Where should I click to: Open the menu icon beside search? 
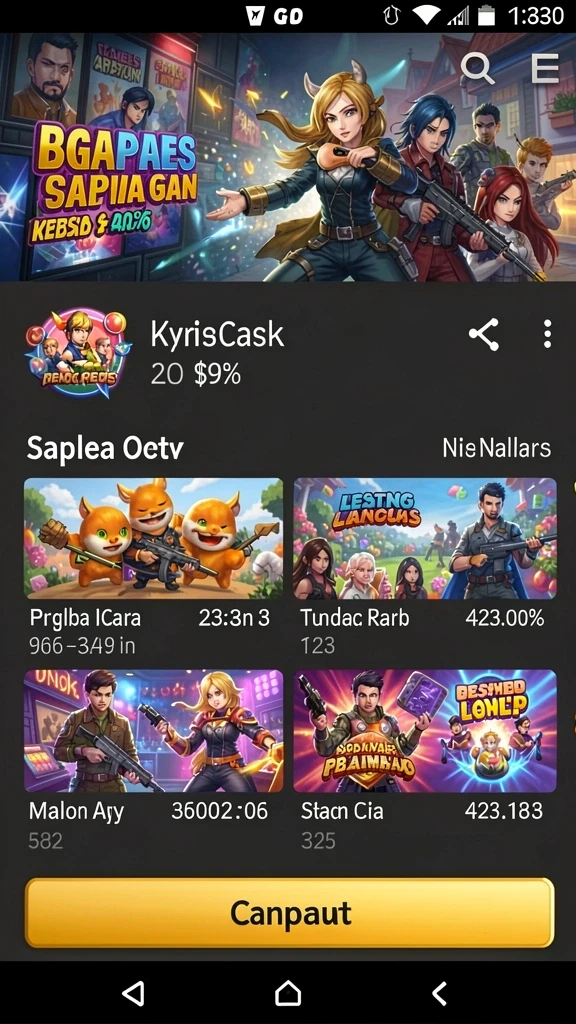545,68
